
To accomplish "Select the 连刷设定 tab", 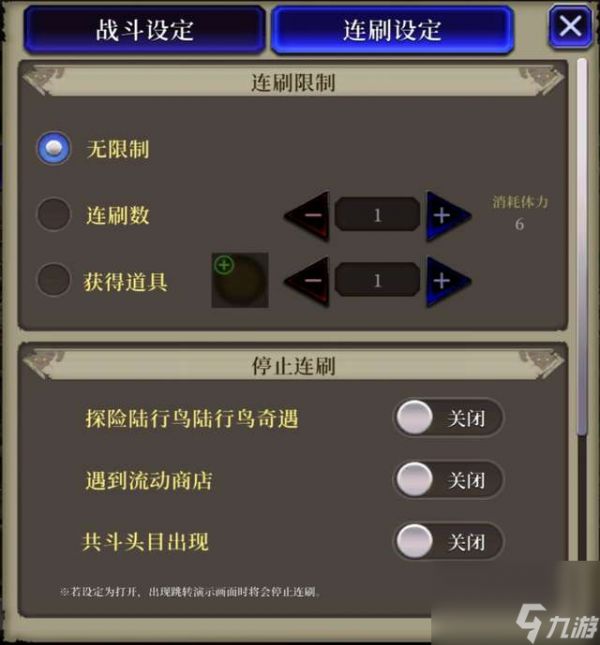I will coord(392,29).
